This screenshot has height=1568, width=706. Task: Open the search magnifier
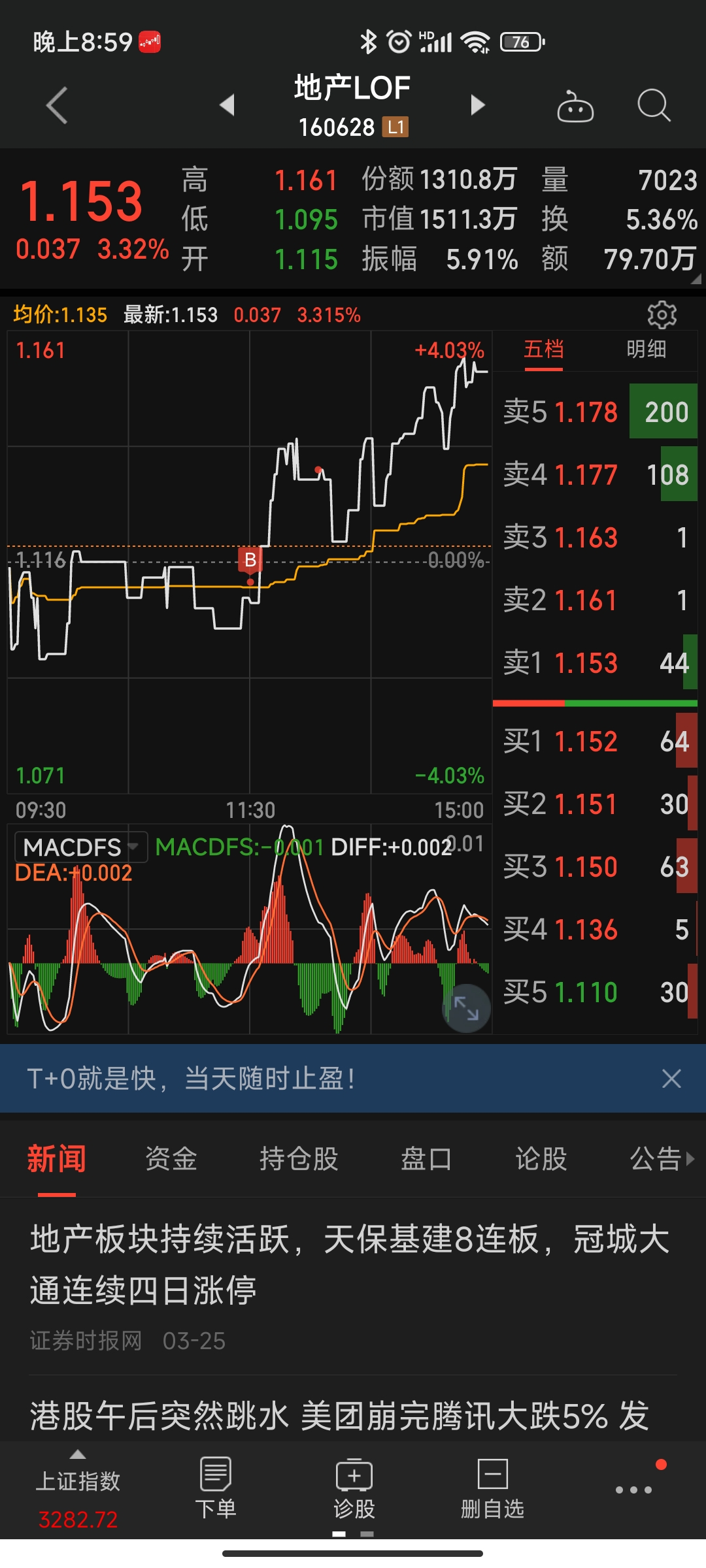654,106
